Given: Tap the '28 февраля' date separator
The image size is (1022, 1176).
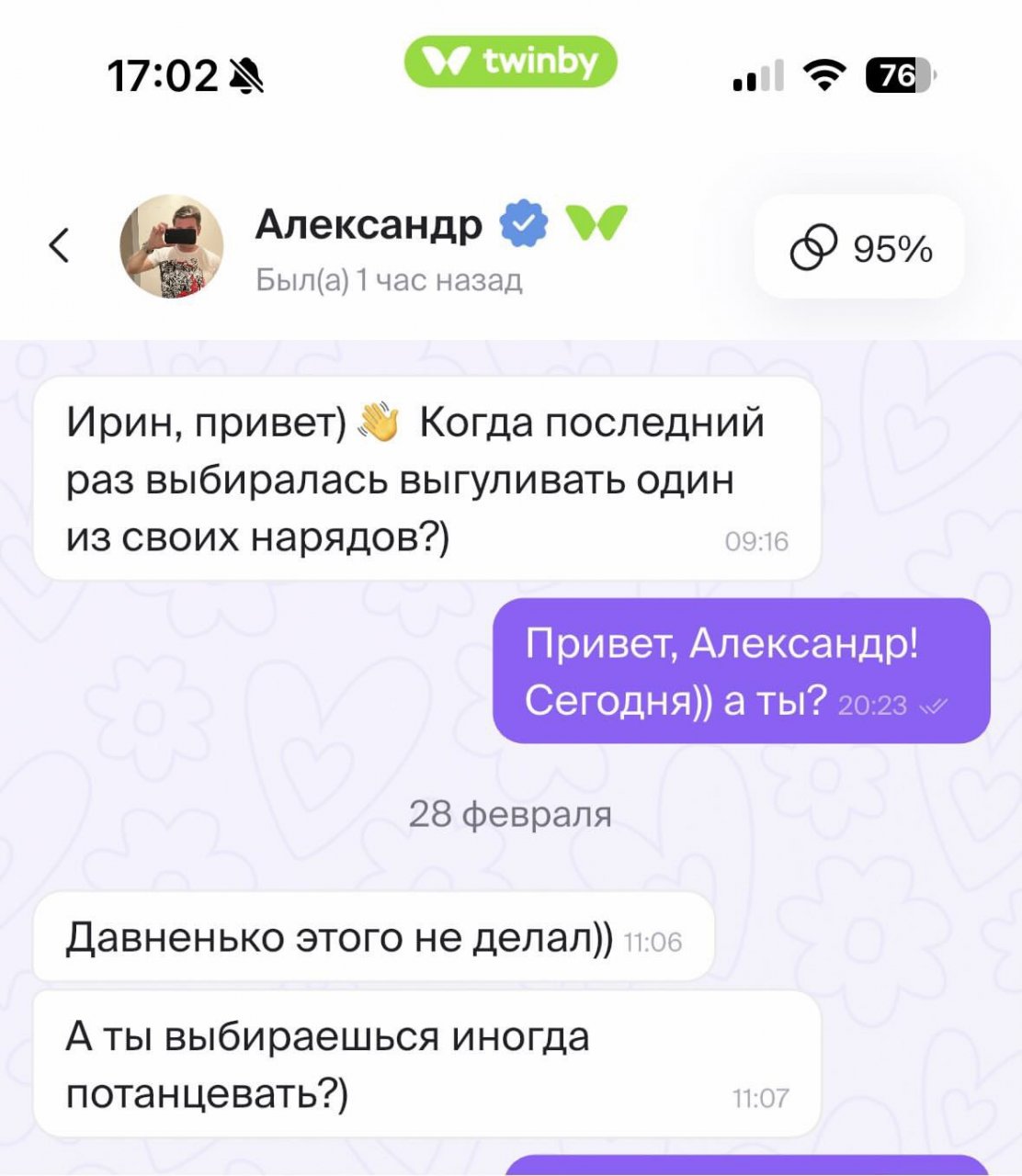Looking at the screenshot, I should 511,811.
